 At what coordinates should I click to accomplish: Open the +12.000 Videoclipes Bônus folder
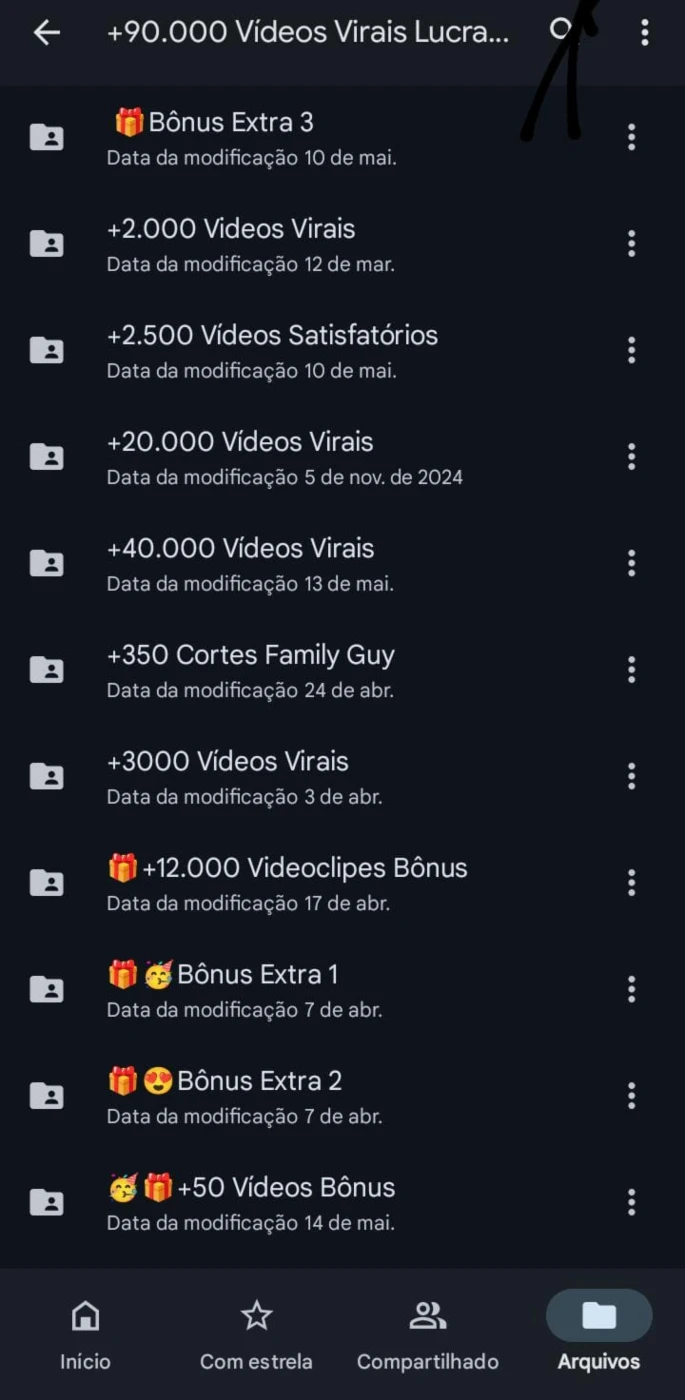[x=342, y=883]
